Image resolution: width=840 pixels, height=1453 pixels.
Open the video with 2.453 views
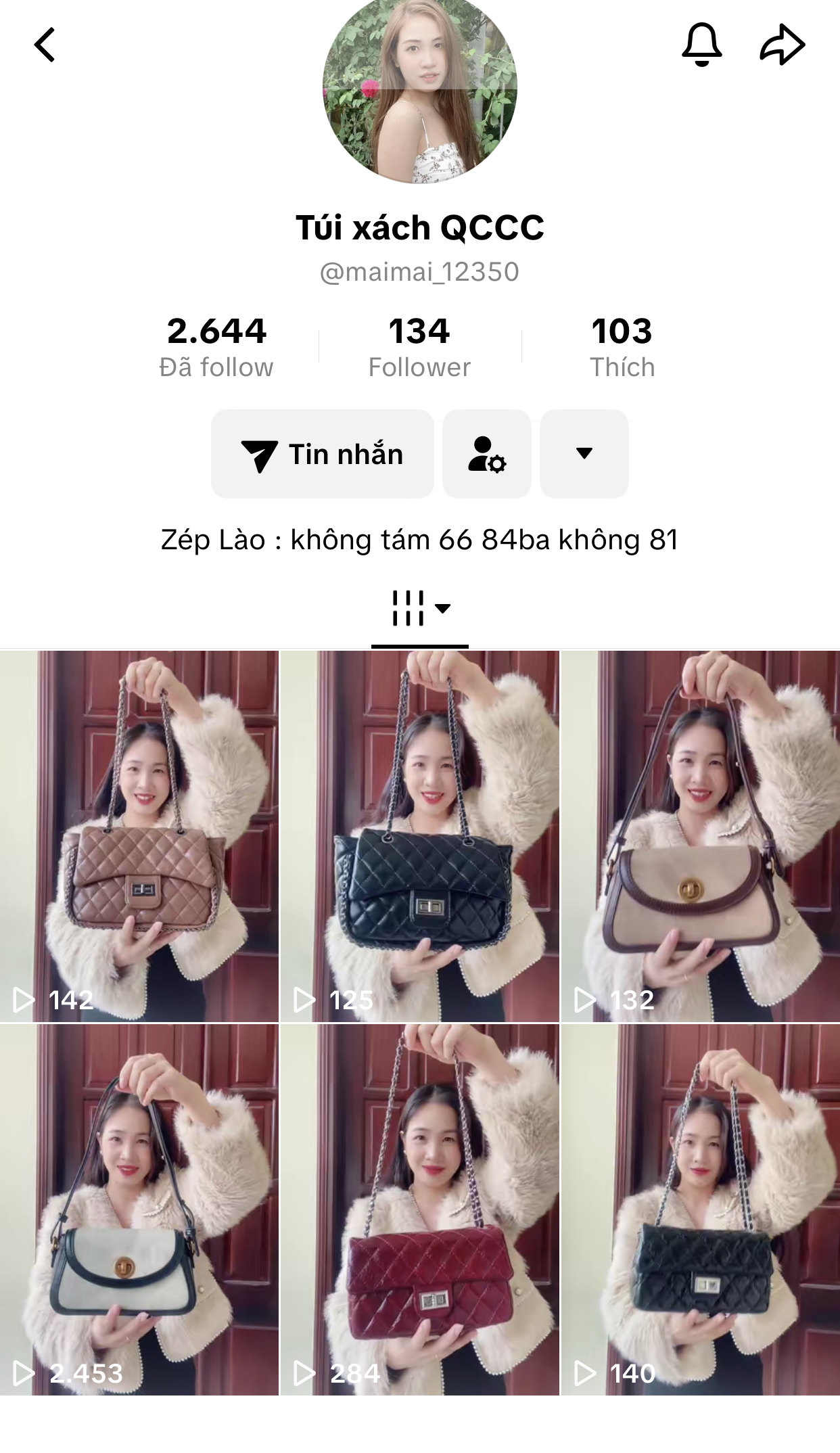tap(139, 1209)
